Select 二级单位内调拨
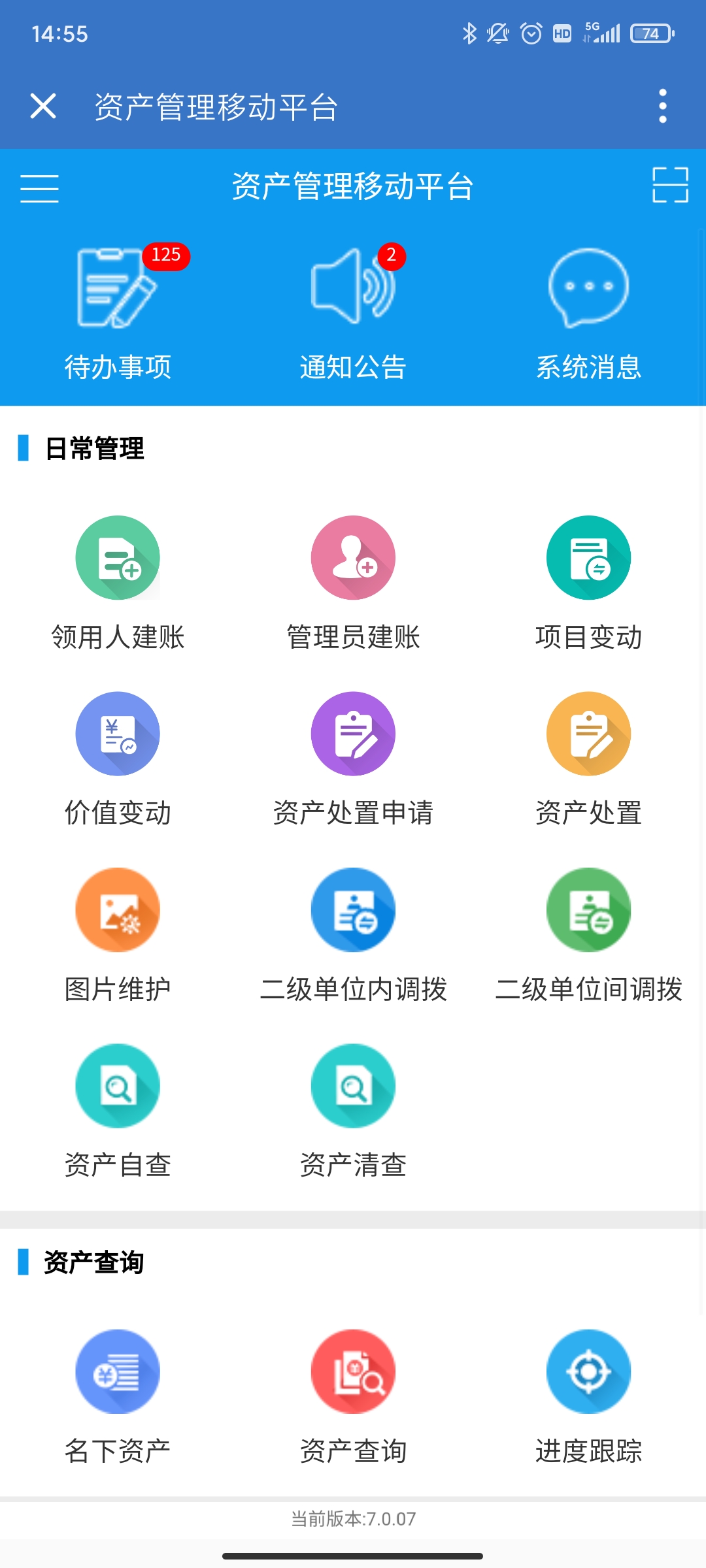 pos(353,934)
